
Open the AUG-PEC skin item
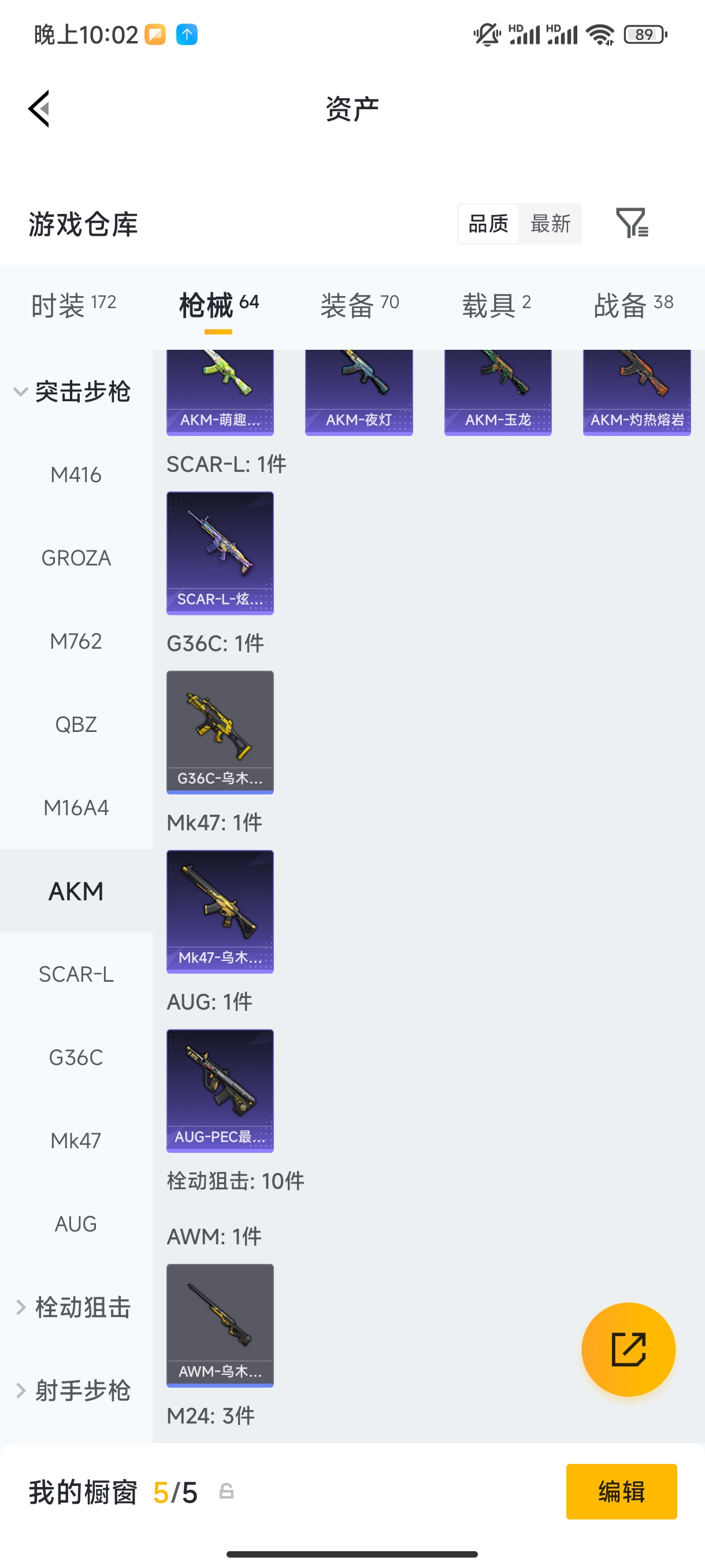click(220, 1090)
